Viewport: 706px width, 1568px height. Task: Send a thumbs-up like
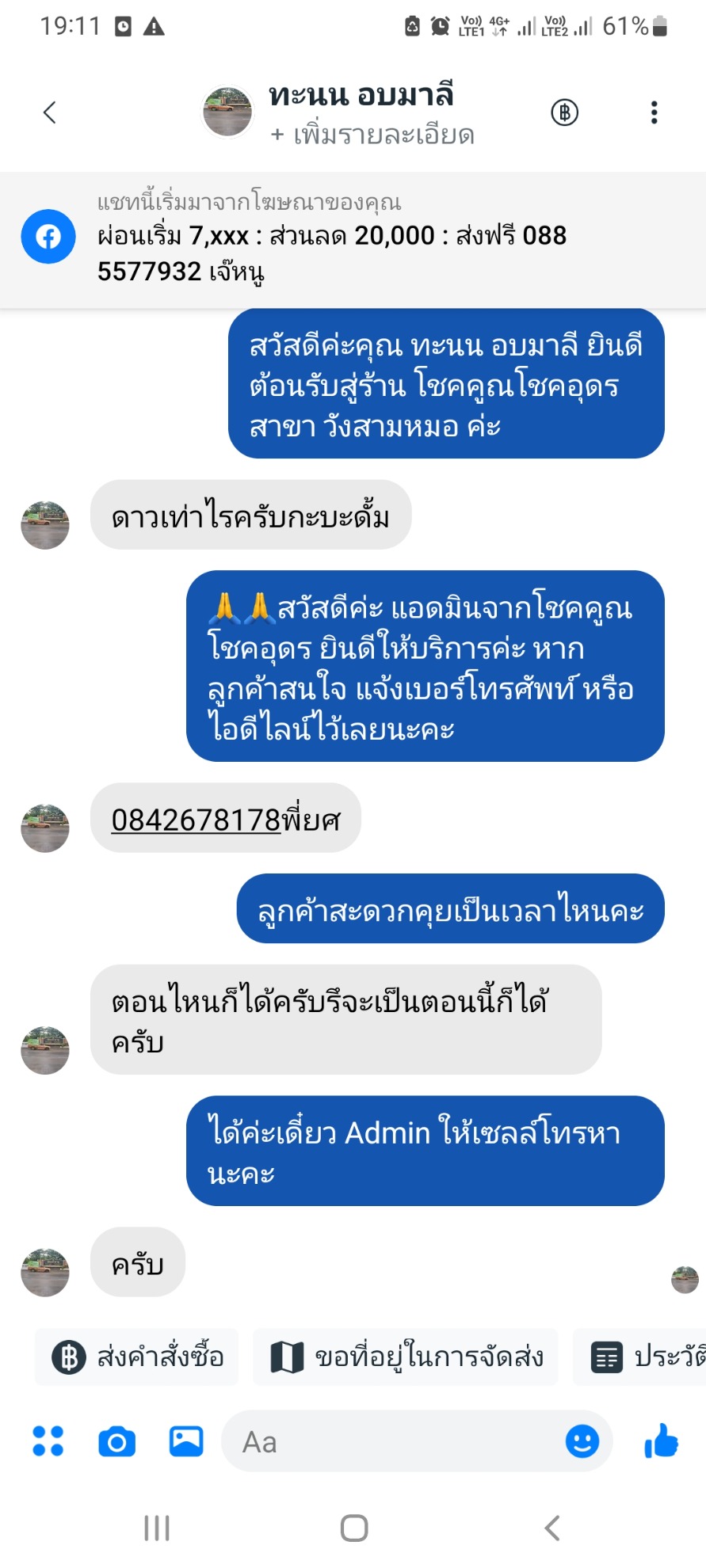[661, 1441]
